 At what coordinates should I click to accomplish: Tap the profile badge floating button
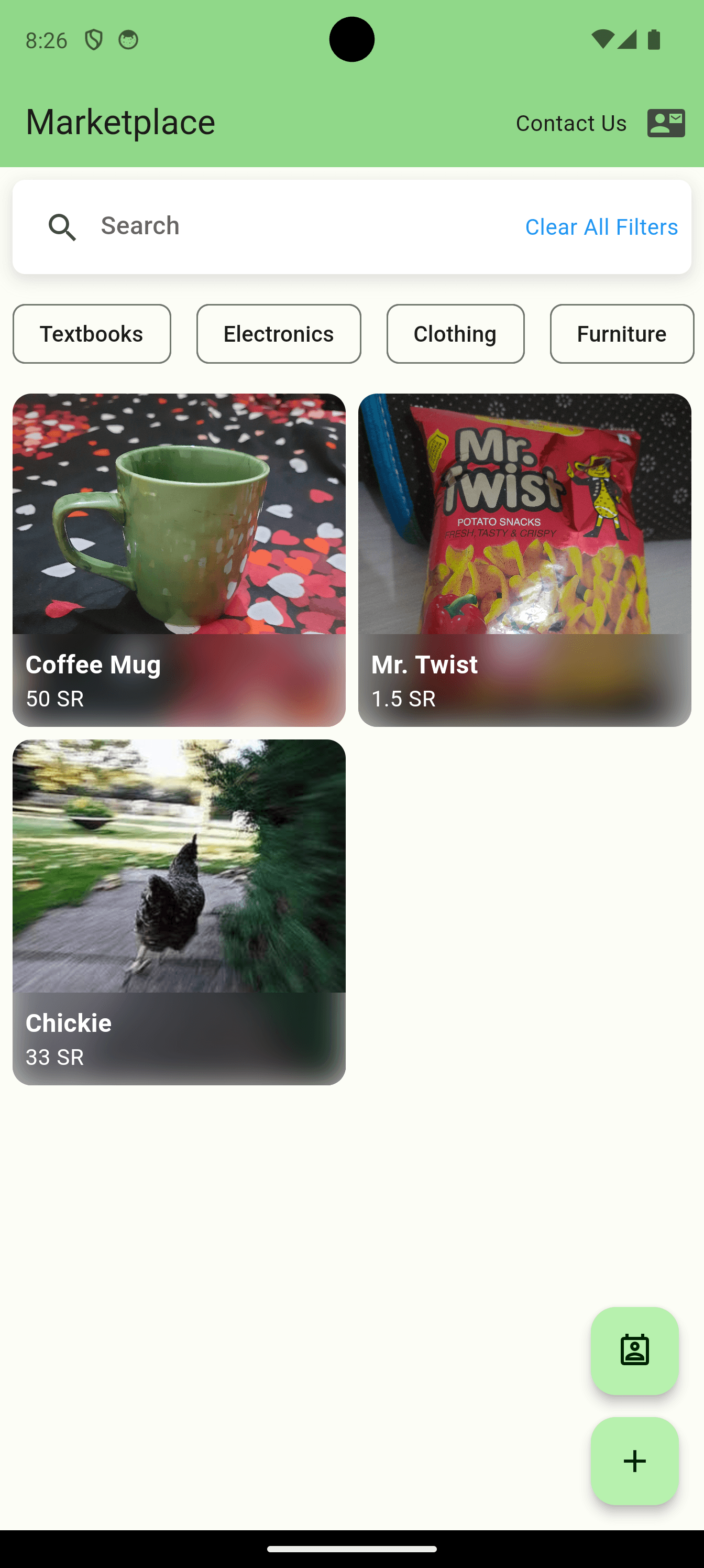tap(634, 1350)
